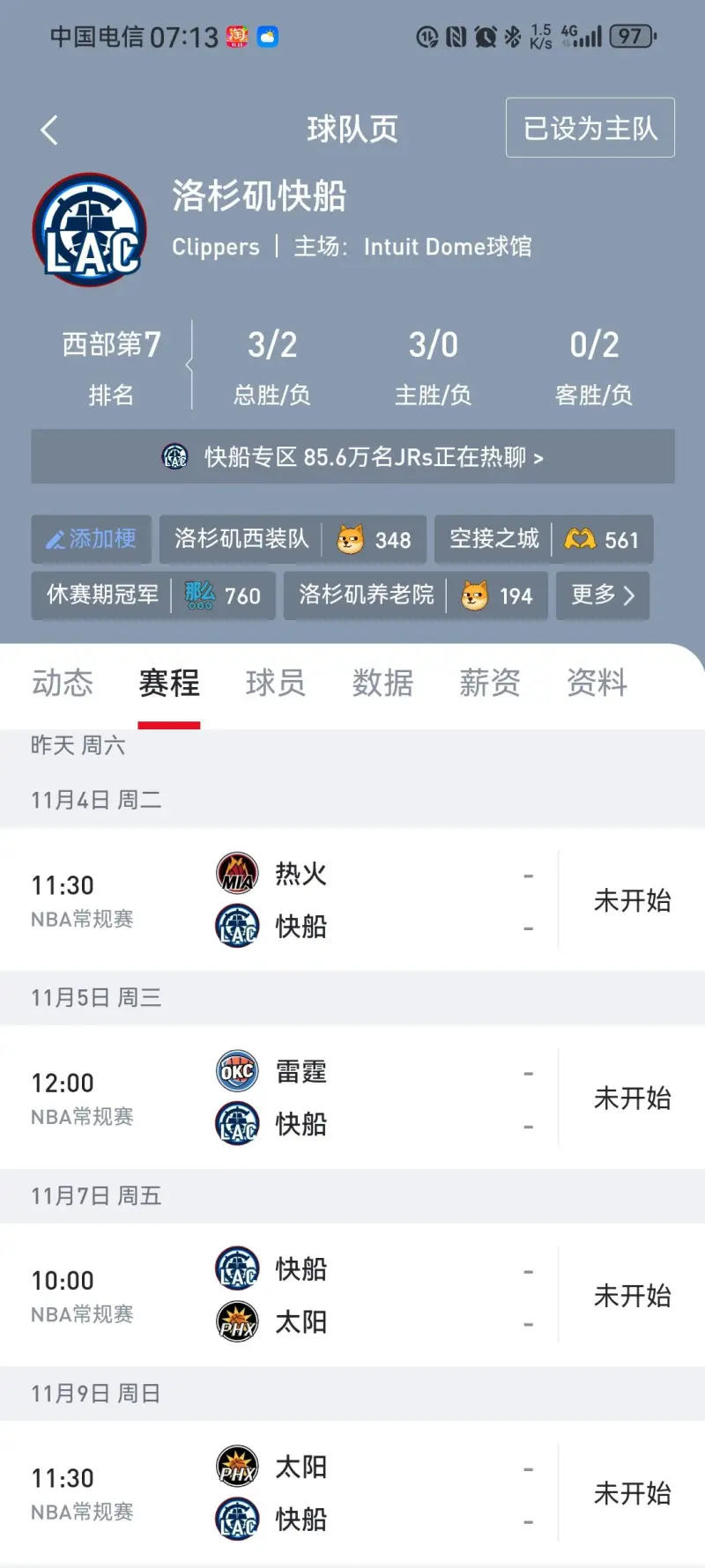
Task: Switch to the 球员 tab
Action: (x=275, y=683)
